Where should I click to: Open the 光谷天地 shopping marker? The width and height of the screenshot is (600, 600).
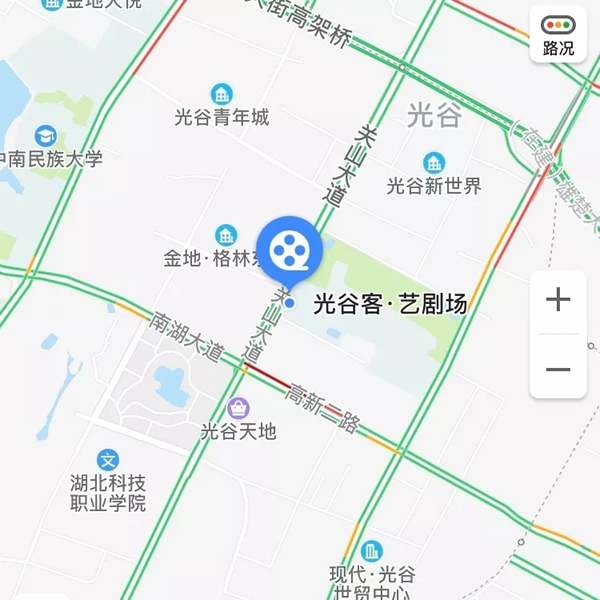tap(239, 408)
